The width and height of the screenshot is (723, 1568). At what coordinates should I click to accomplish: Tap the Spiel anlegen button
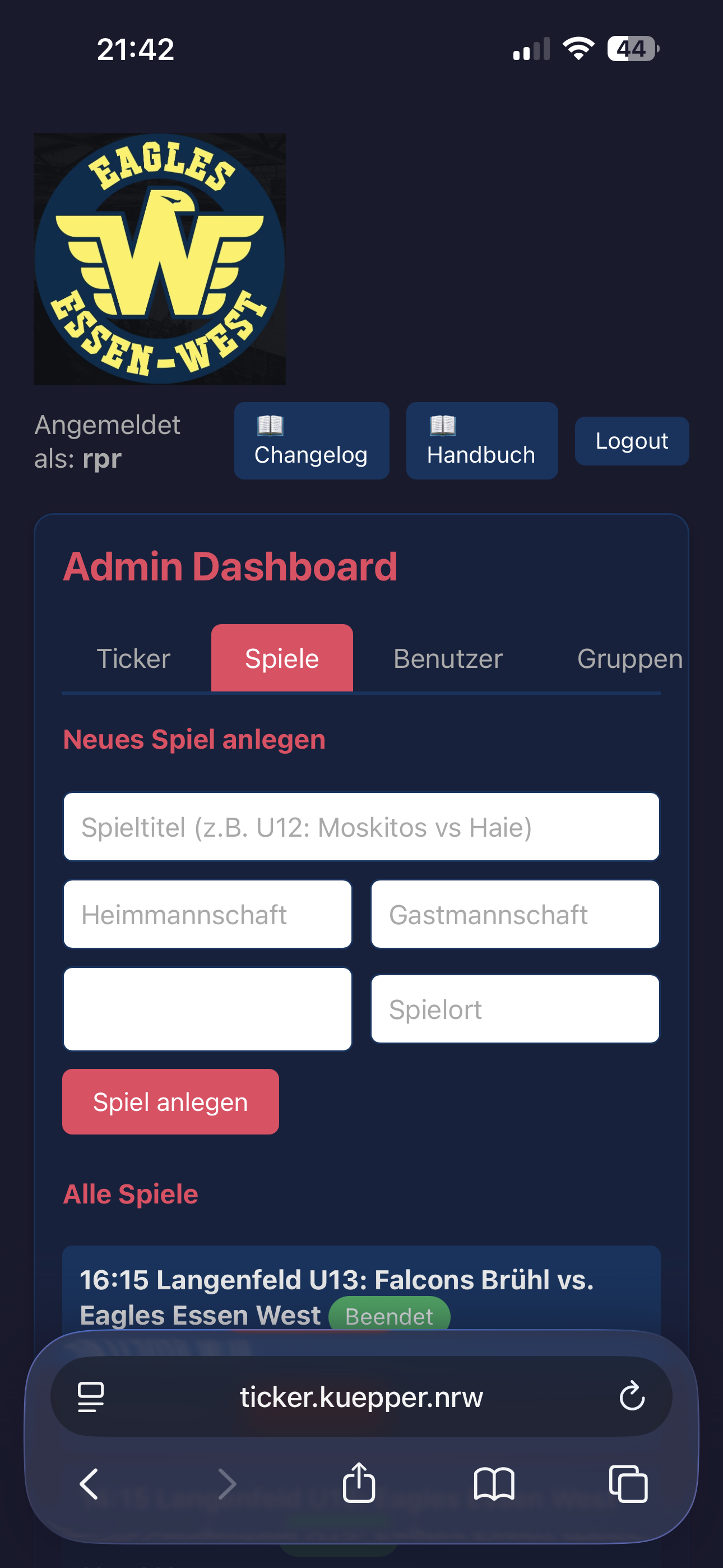[x=170, y=1102]
